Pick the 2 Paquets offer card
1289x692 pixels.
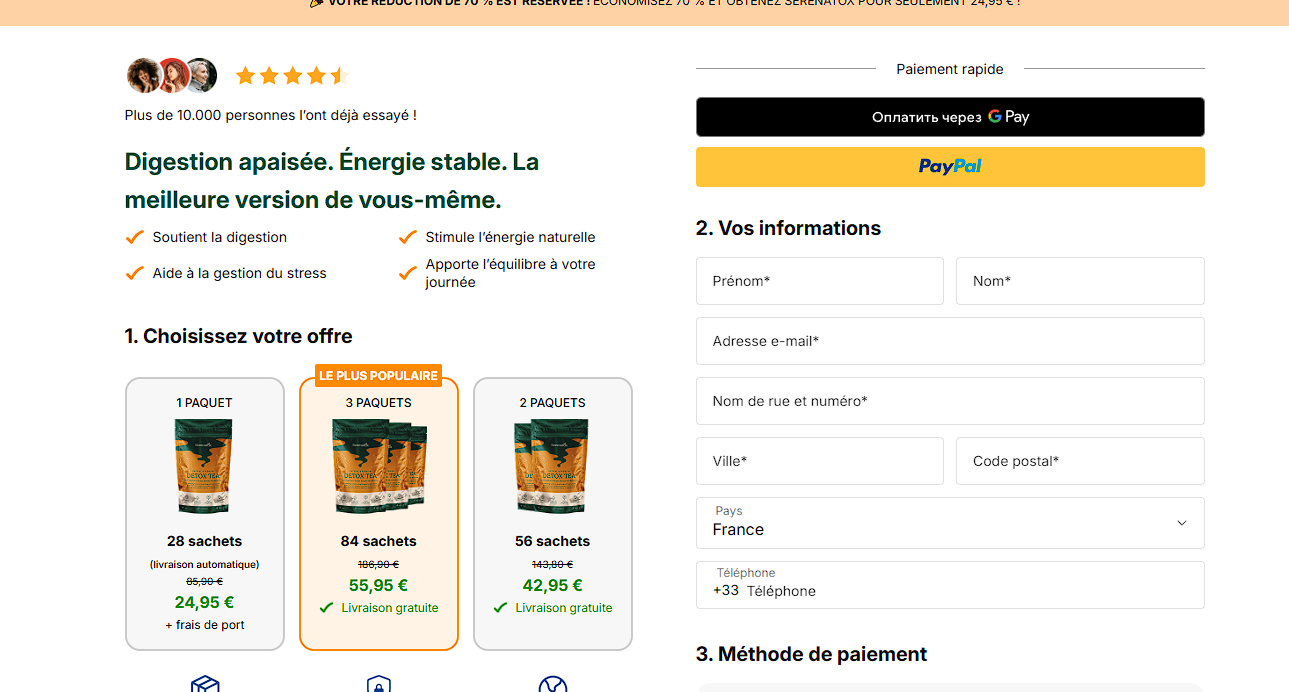(552, 513)
